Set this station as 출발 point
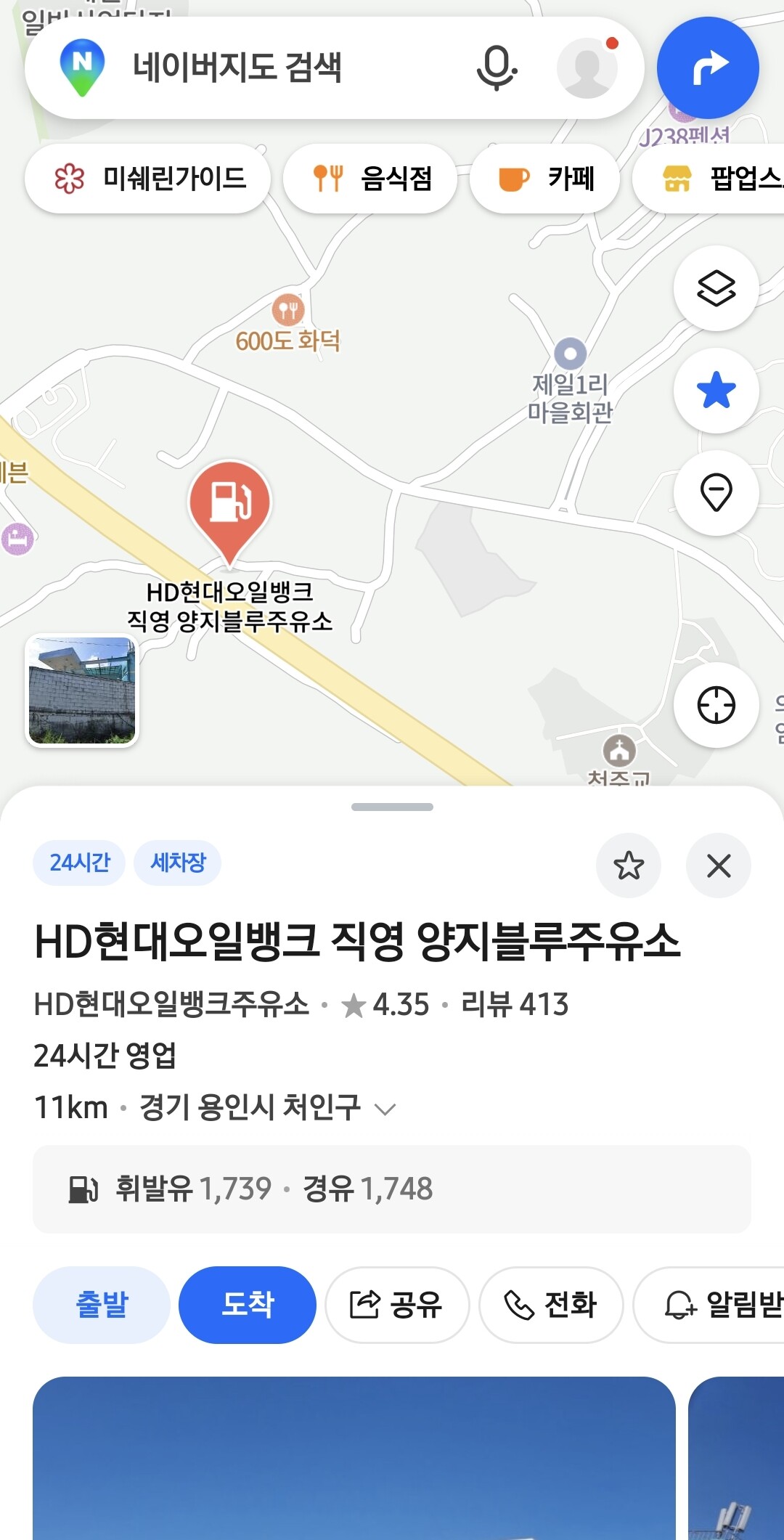 click(x=102, y=1305)
